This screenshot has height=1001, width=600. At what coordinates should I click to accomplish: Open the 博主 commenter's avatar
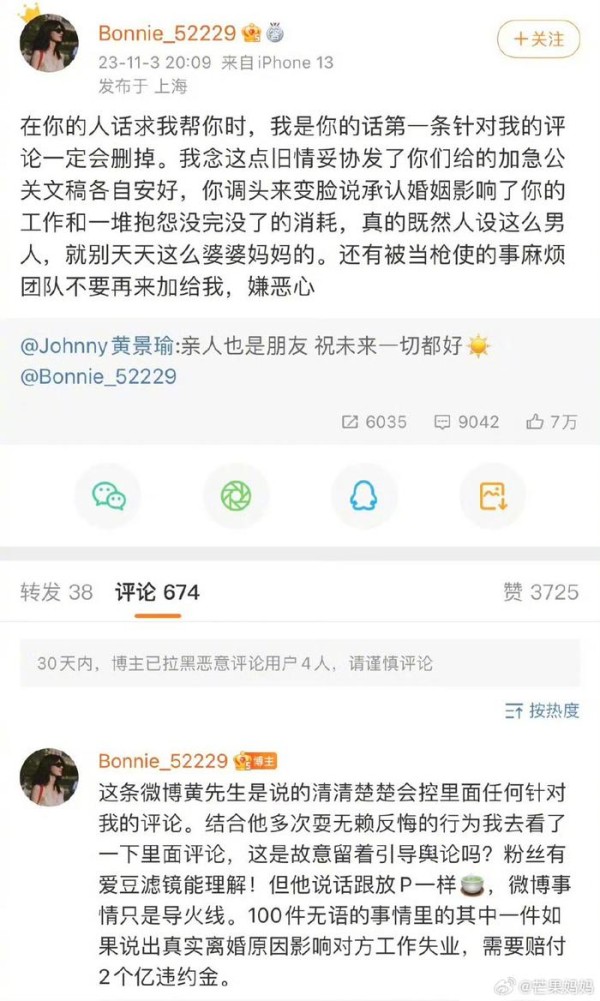tap(49, 776)
